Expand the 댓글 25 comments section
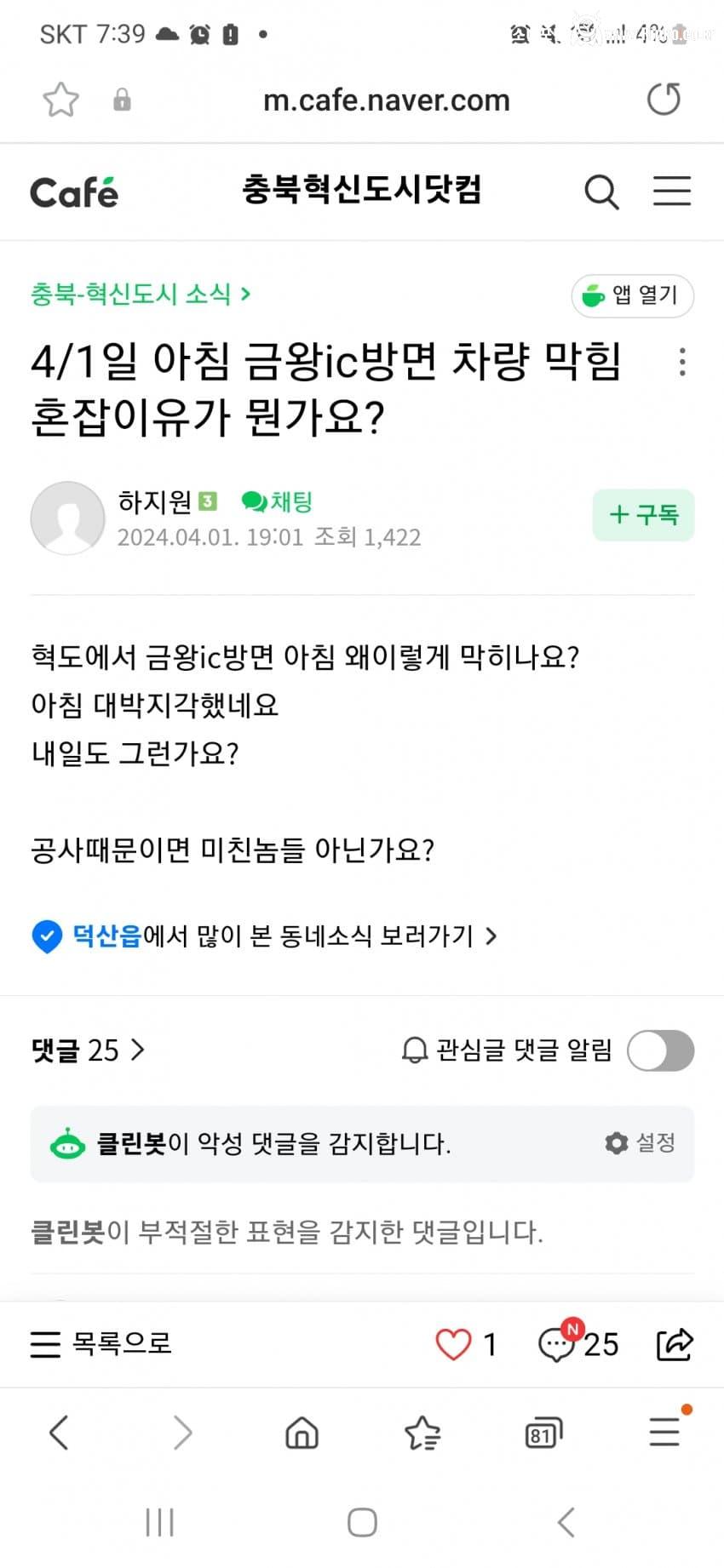 (x=88, y=1050)
